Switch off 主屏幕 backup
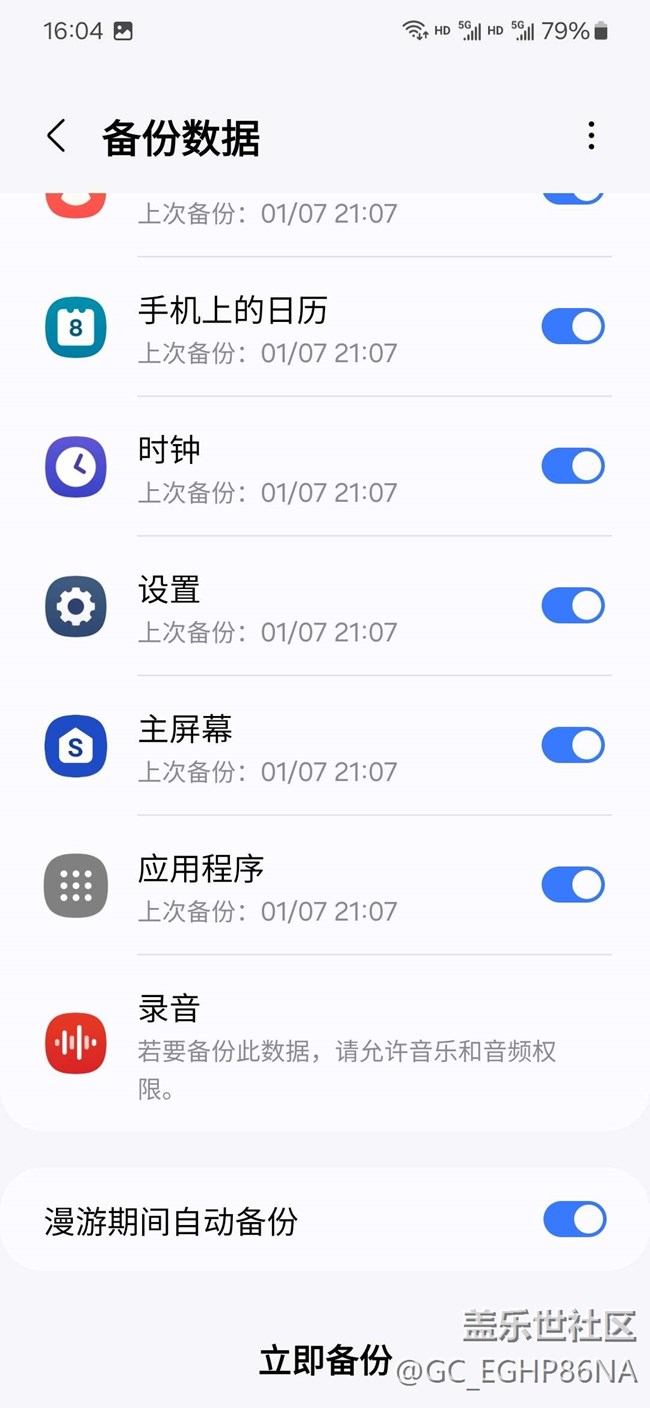This screenshot has width=650, height=1408. point(573,745)
